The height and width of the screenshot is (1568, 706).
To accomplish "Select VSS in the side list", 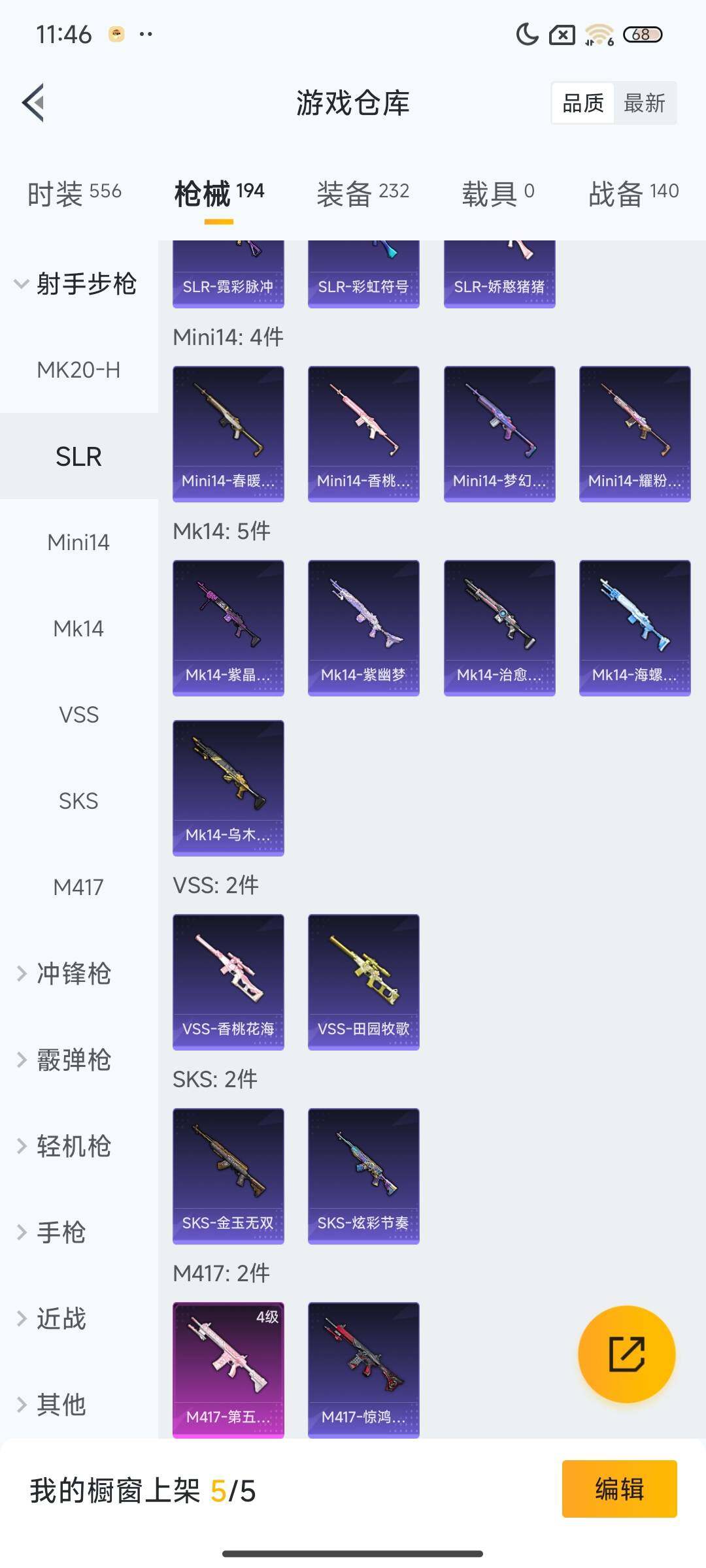I will point(78,715).
